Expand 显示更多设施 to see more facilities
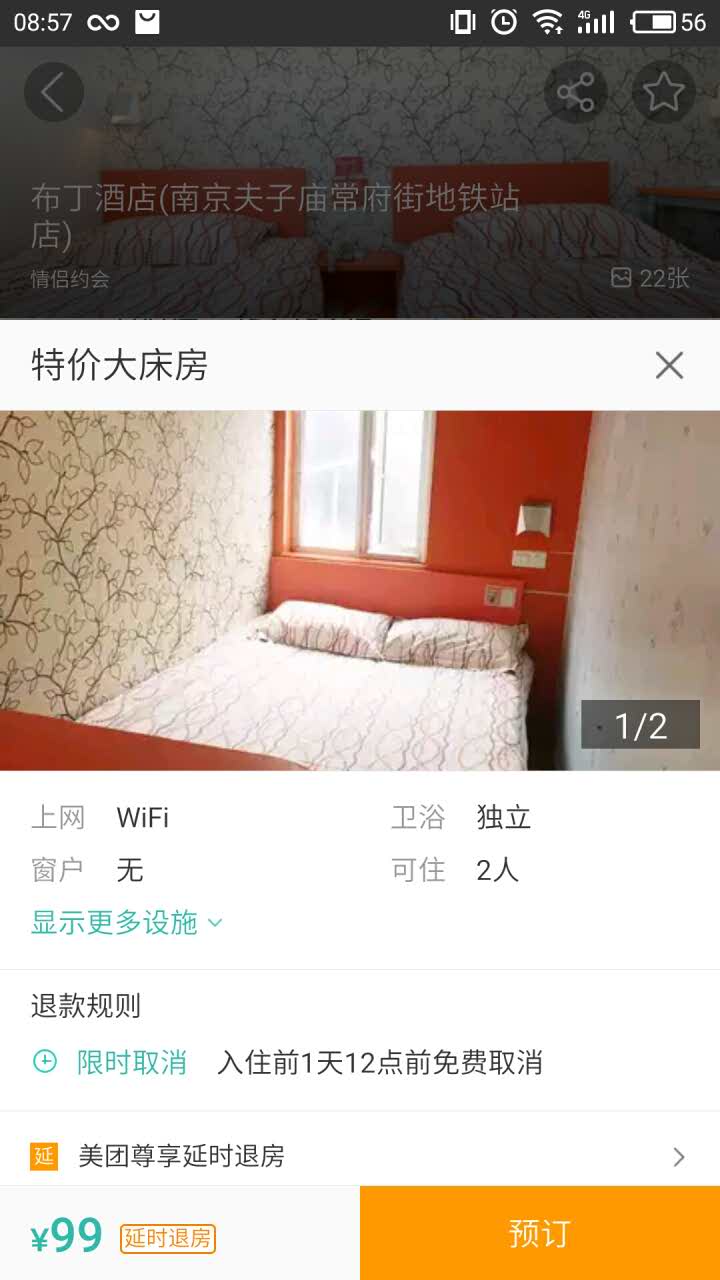This screenshot has width=720, height=1280. coord(127,922)
